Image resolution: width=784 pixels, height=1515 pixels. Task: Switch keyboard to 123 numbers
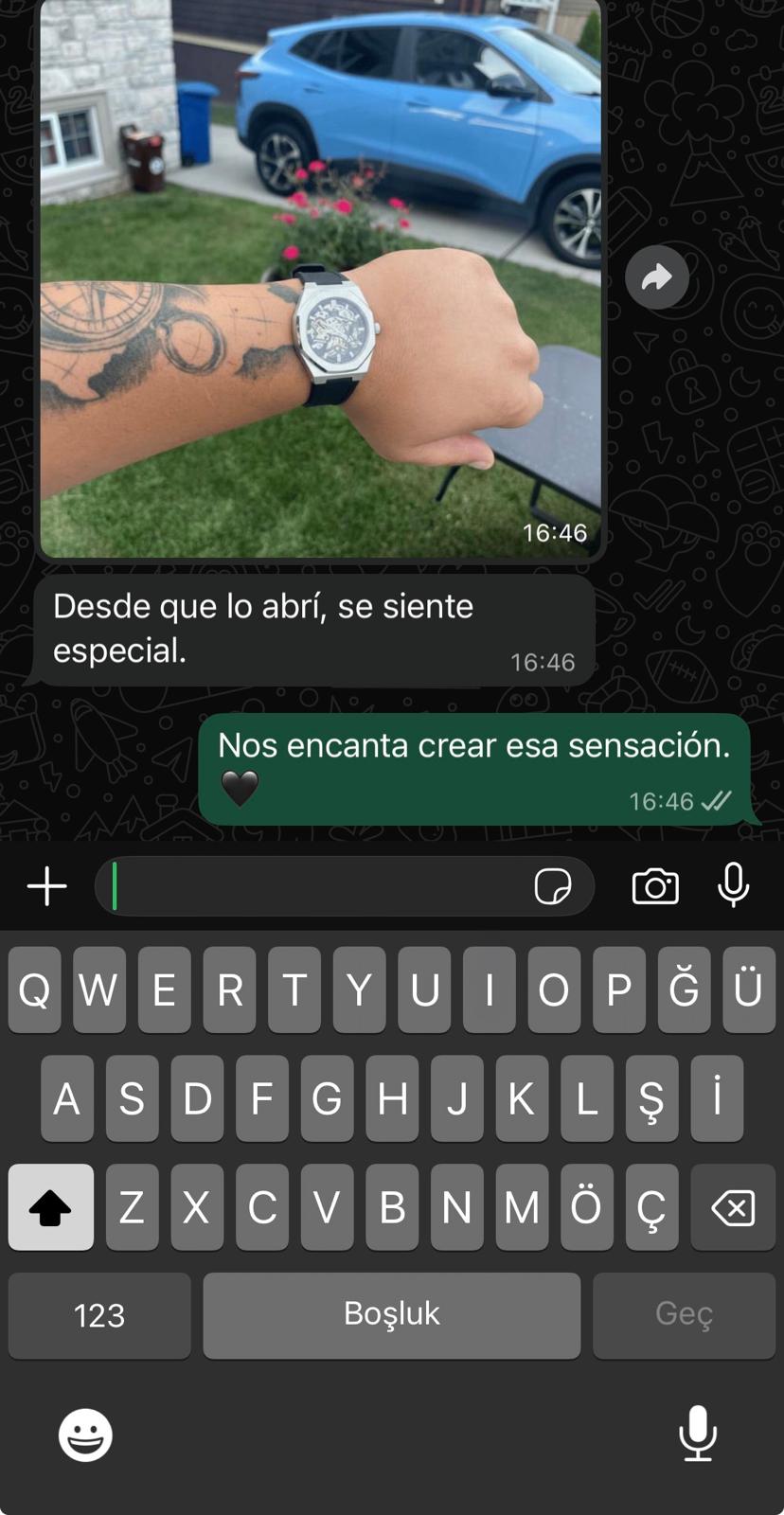point(99,1315)
